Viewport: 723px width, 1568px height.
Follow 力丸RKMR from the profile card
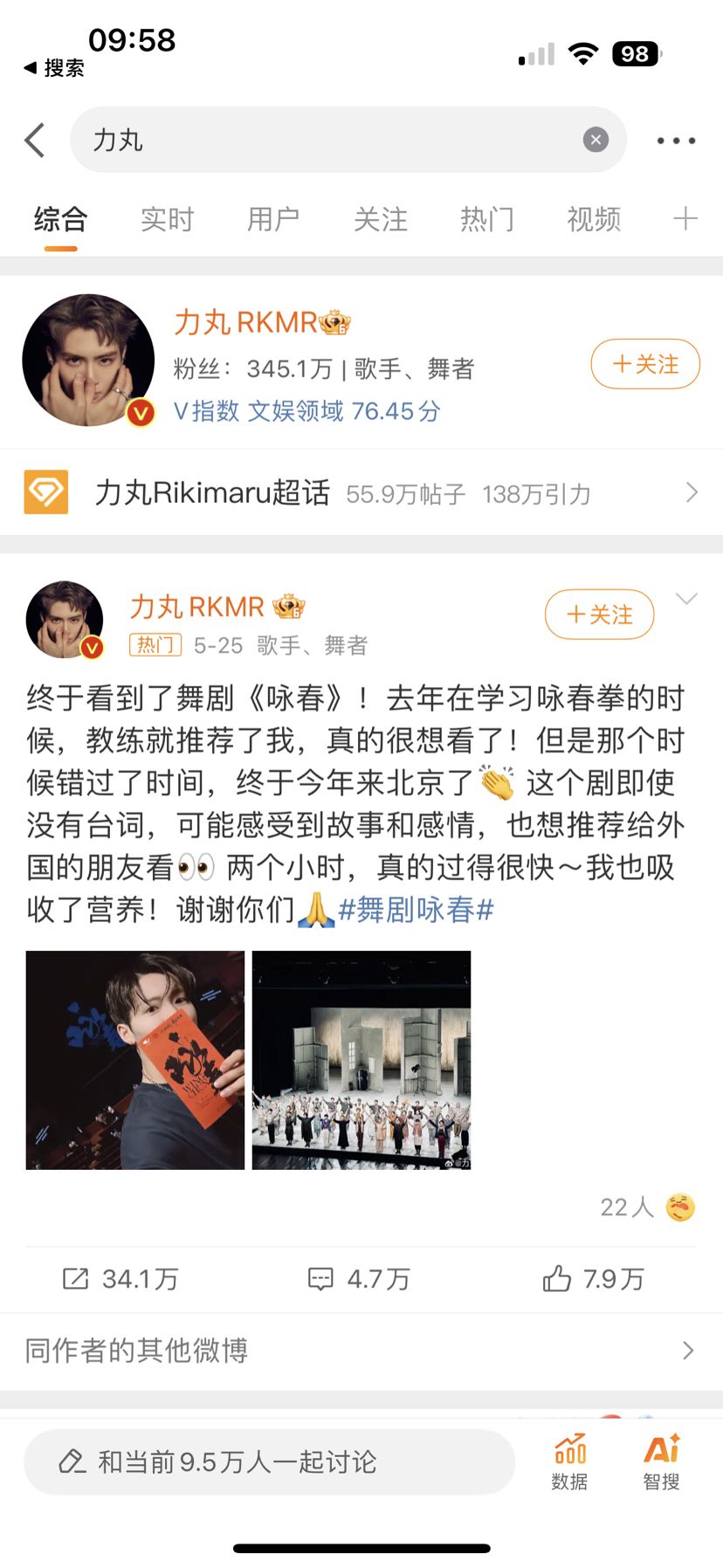point(645,364)
